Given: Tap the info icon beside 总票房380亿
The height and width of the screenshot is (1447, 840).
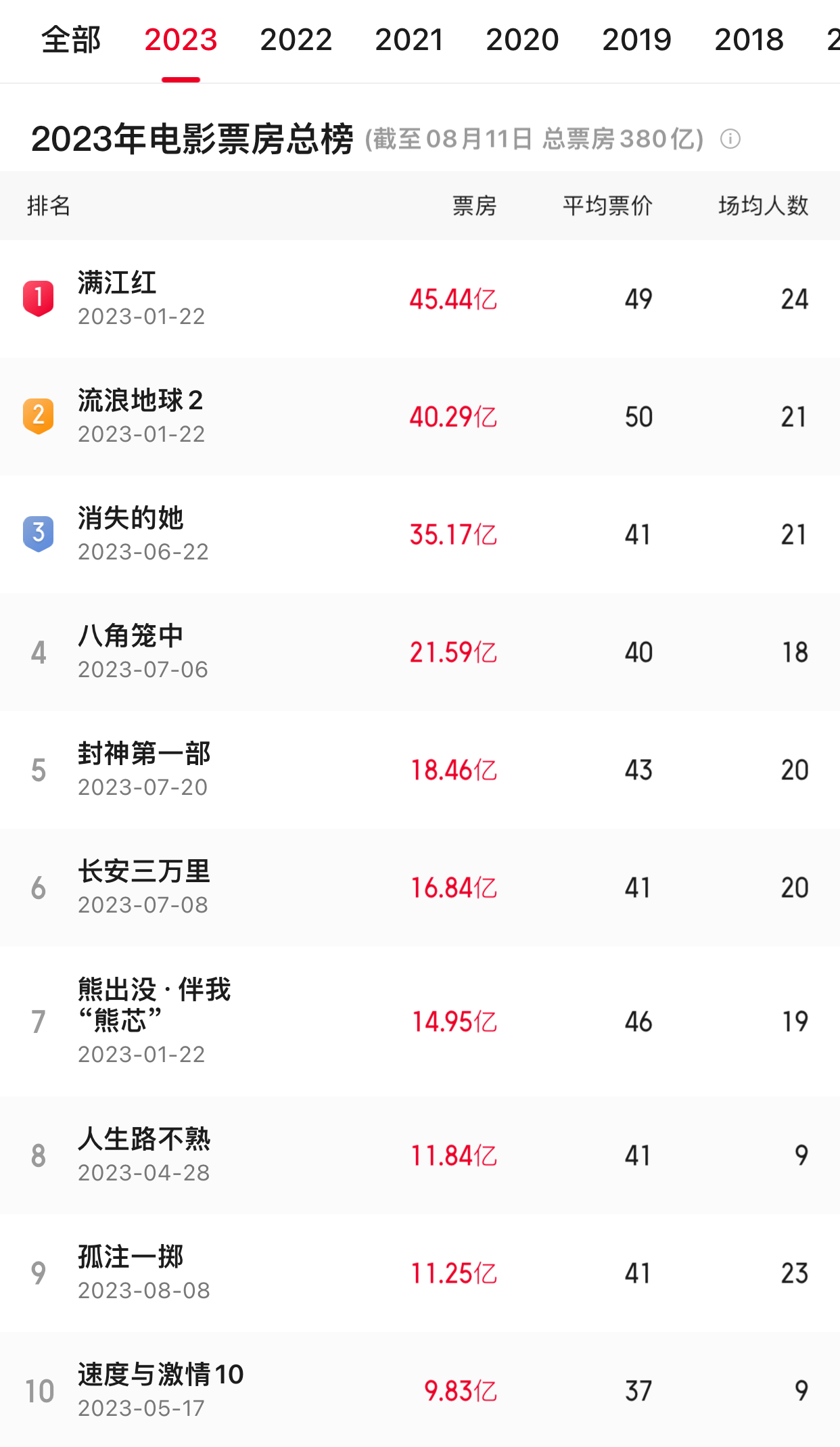Looking at the screenshot, I should point(730,139).
